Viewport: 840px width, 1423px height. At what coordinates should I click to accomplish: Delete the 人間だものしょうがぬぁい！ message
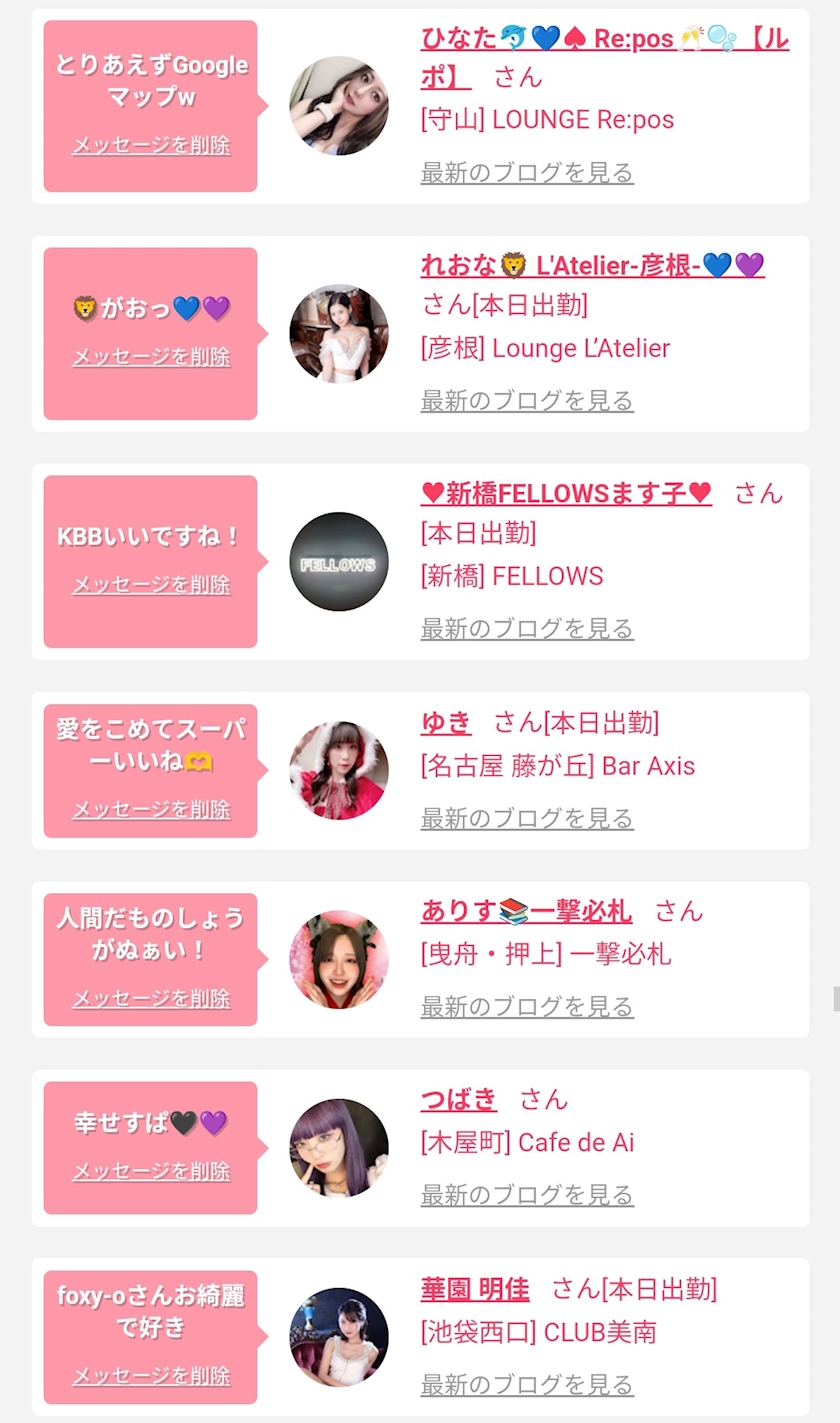point(151,998)
